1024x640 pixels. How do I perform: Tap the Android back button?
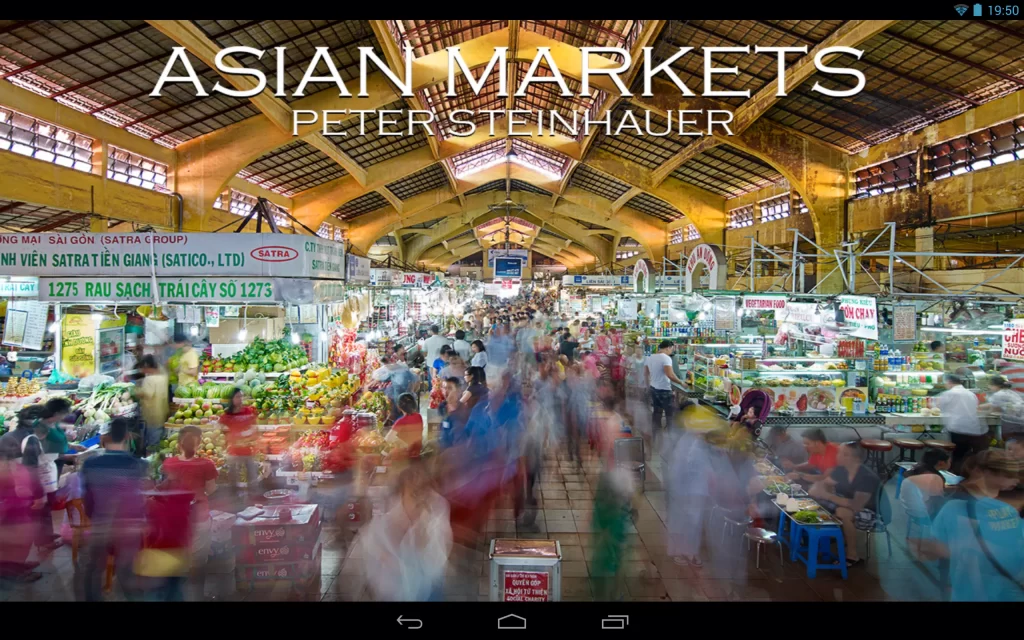point(409,621)
